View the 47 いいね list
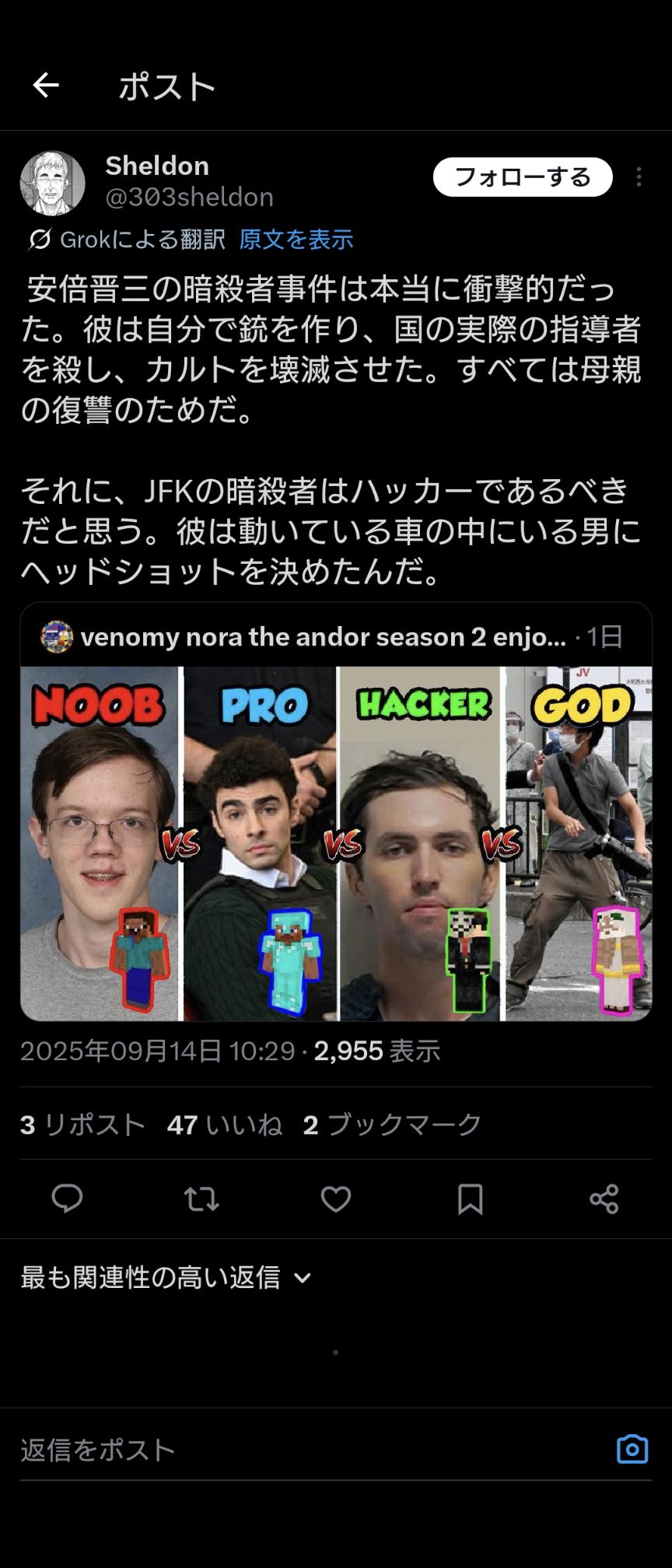672x1568 pixels. click(x=224, y=1125)
